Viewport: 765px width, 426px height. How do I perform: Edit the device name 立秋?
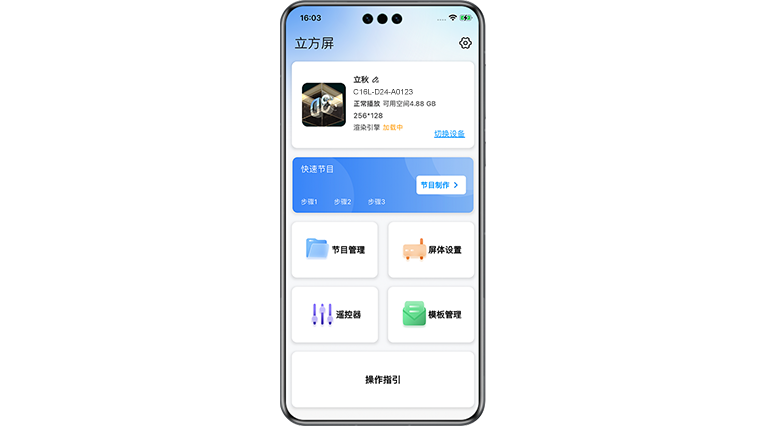pyautogui.click(x=376, y=79)
